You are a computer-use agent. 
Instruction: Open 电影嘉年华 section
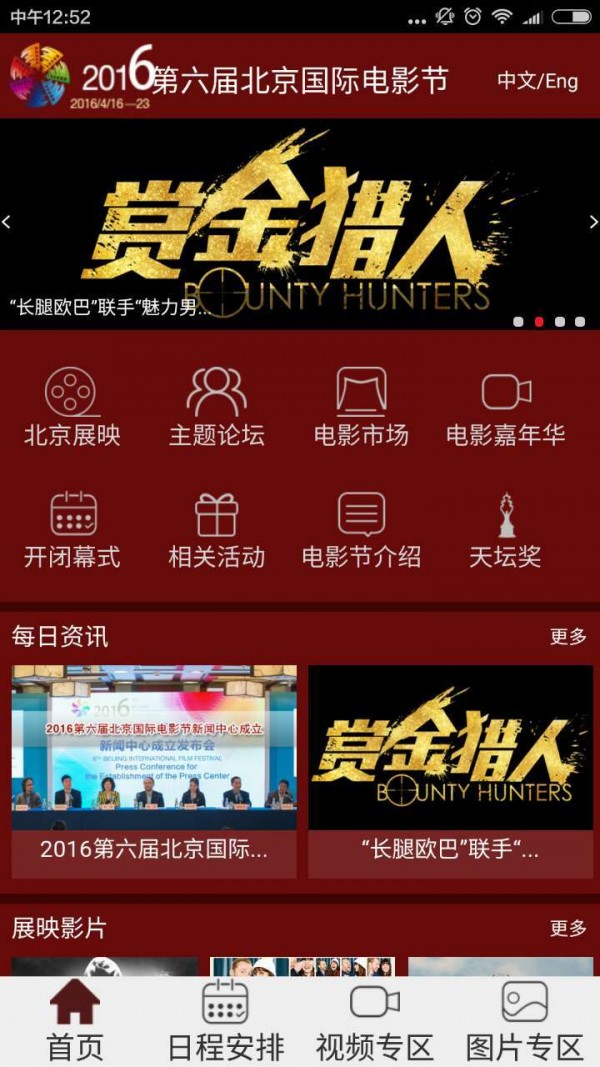tap(506, 408)
